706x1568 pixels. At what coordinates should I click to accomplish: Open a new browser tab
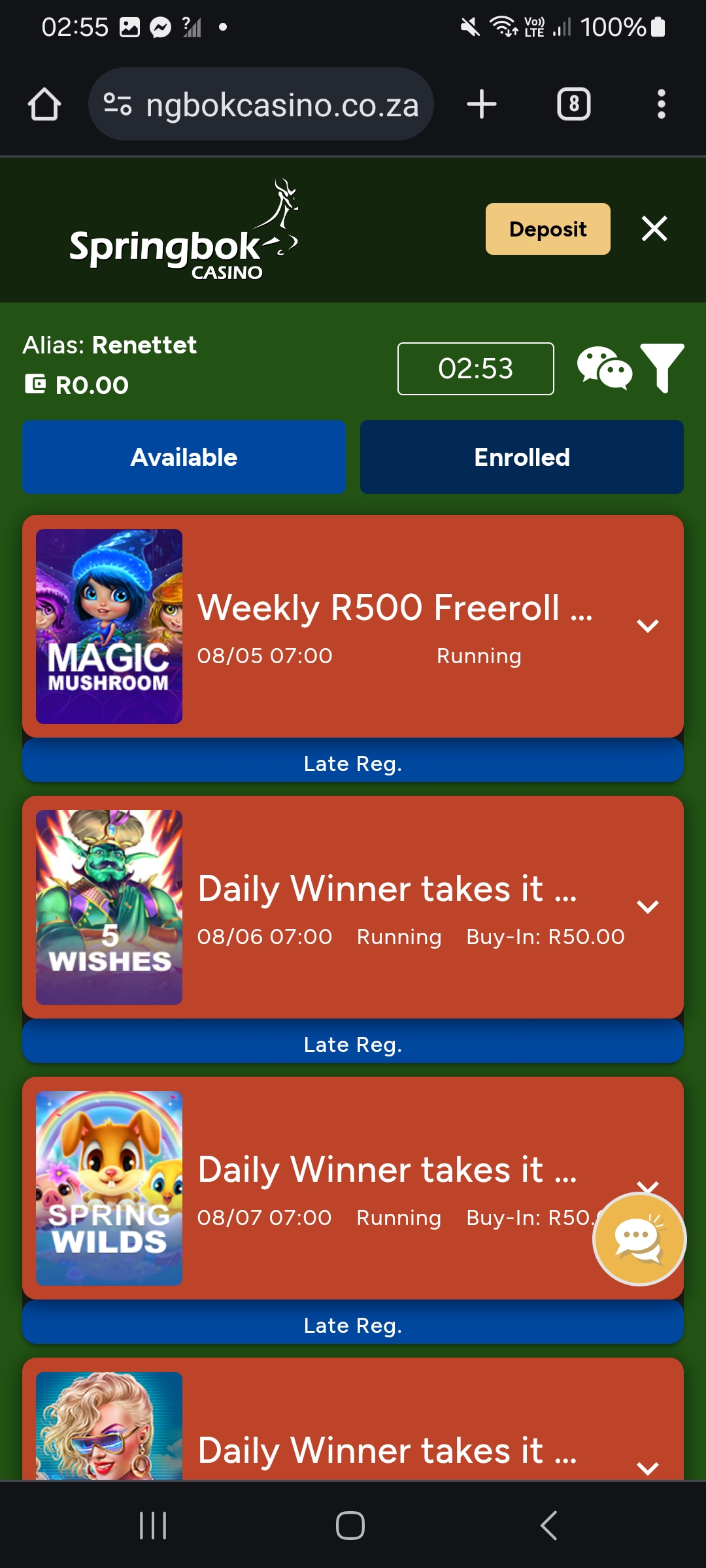tap(482, 105)
